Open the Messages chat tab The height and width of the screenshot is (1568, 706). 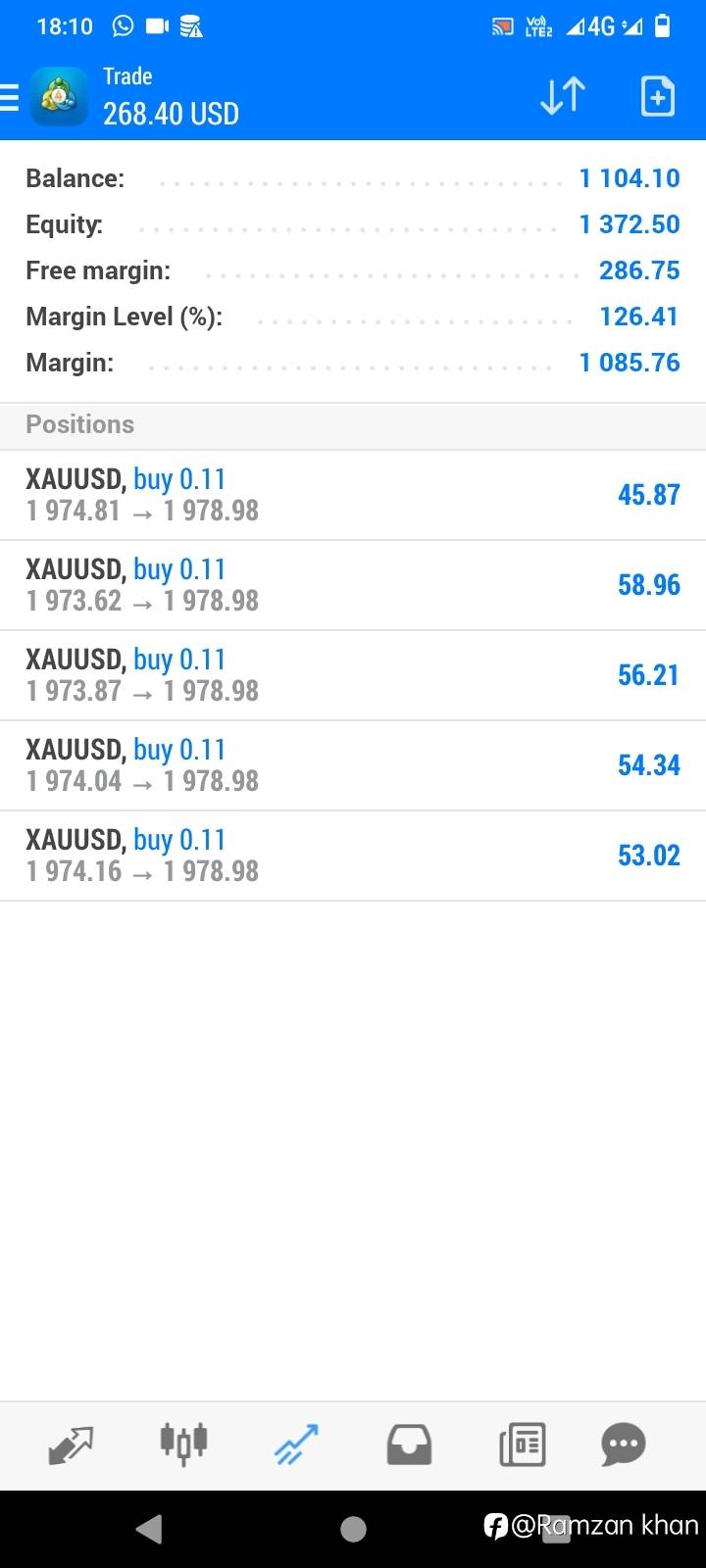point(624,1445)
